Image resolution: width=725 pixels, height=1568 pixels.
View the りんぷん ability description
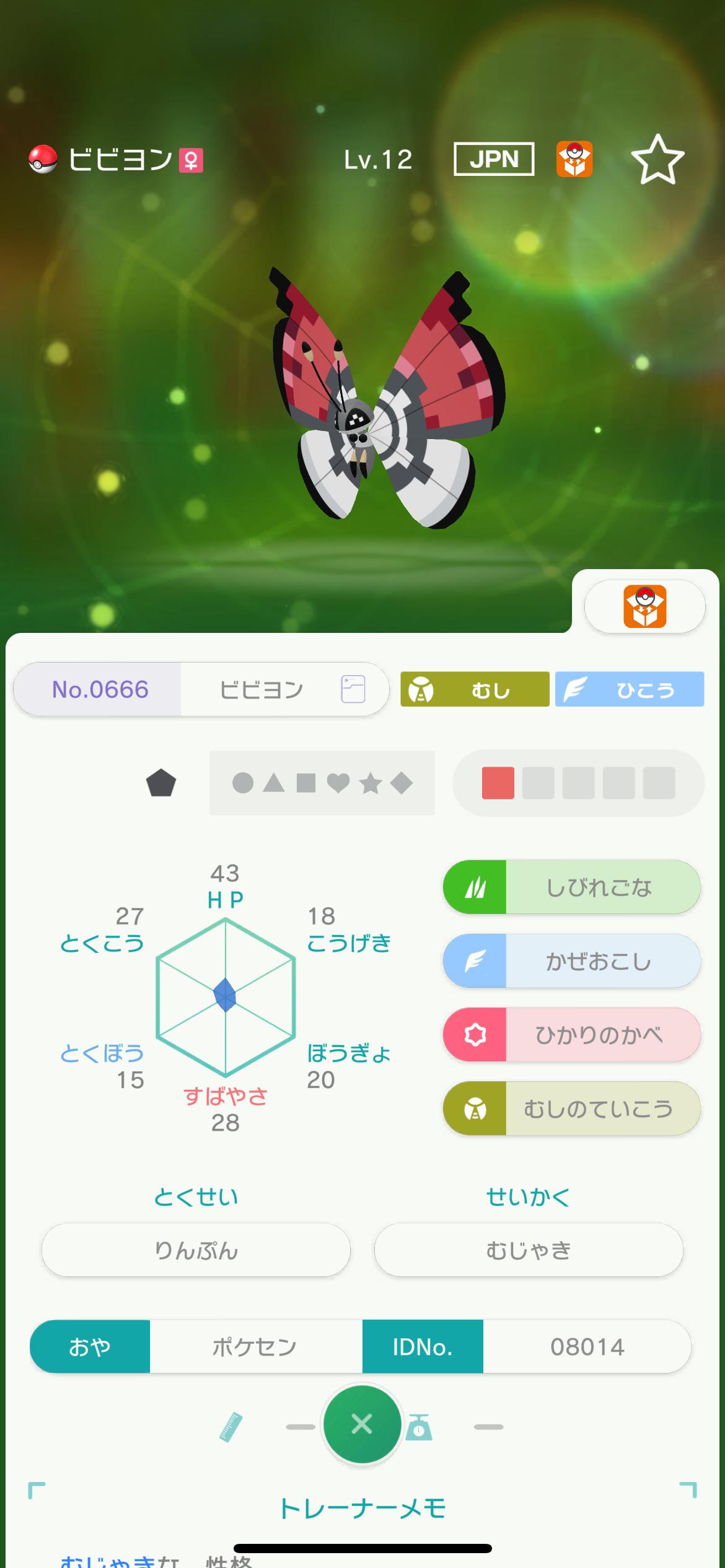pos(196,1250)
